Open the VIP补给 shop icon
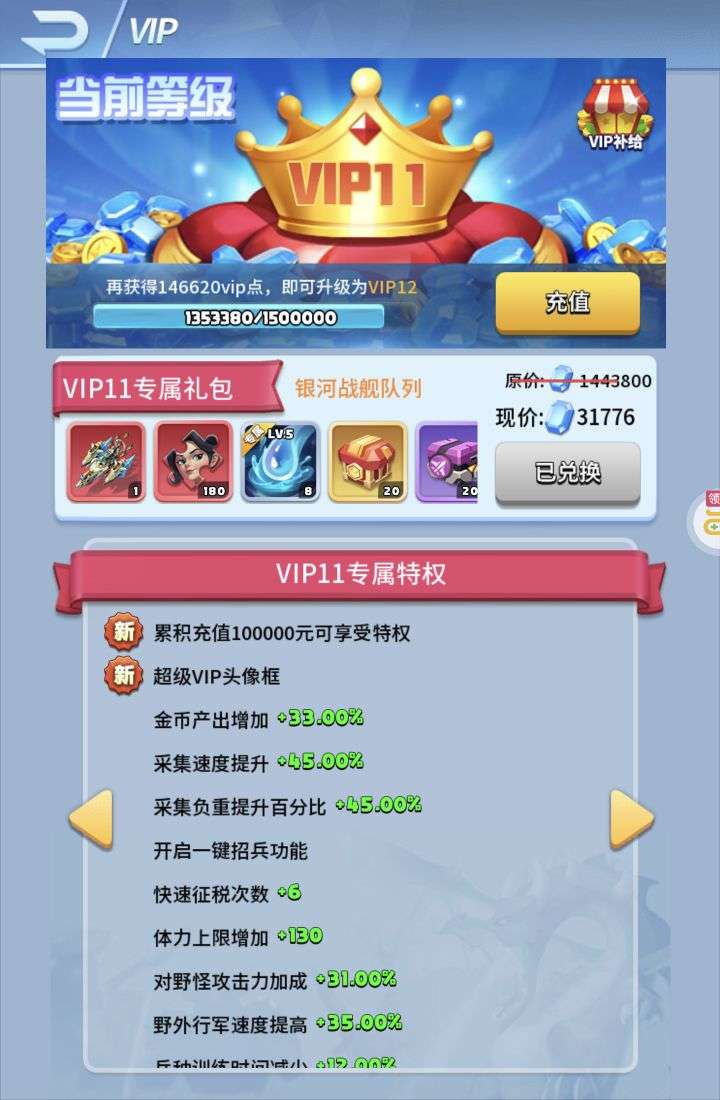The image size is (720, 1100). (x=614, y=113)
